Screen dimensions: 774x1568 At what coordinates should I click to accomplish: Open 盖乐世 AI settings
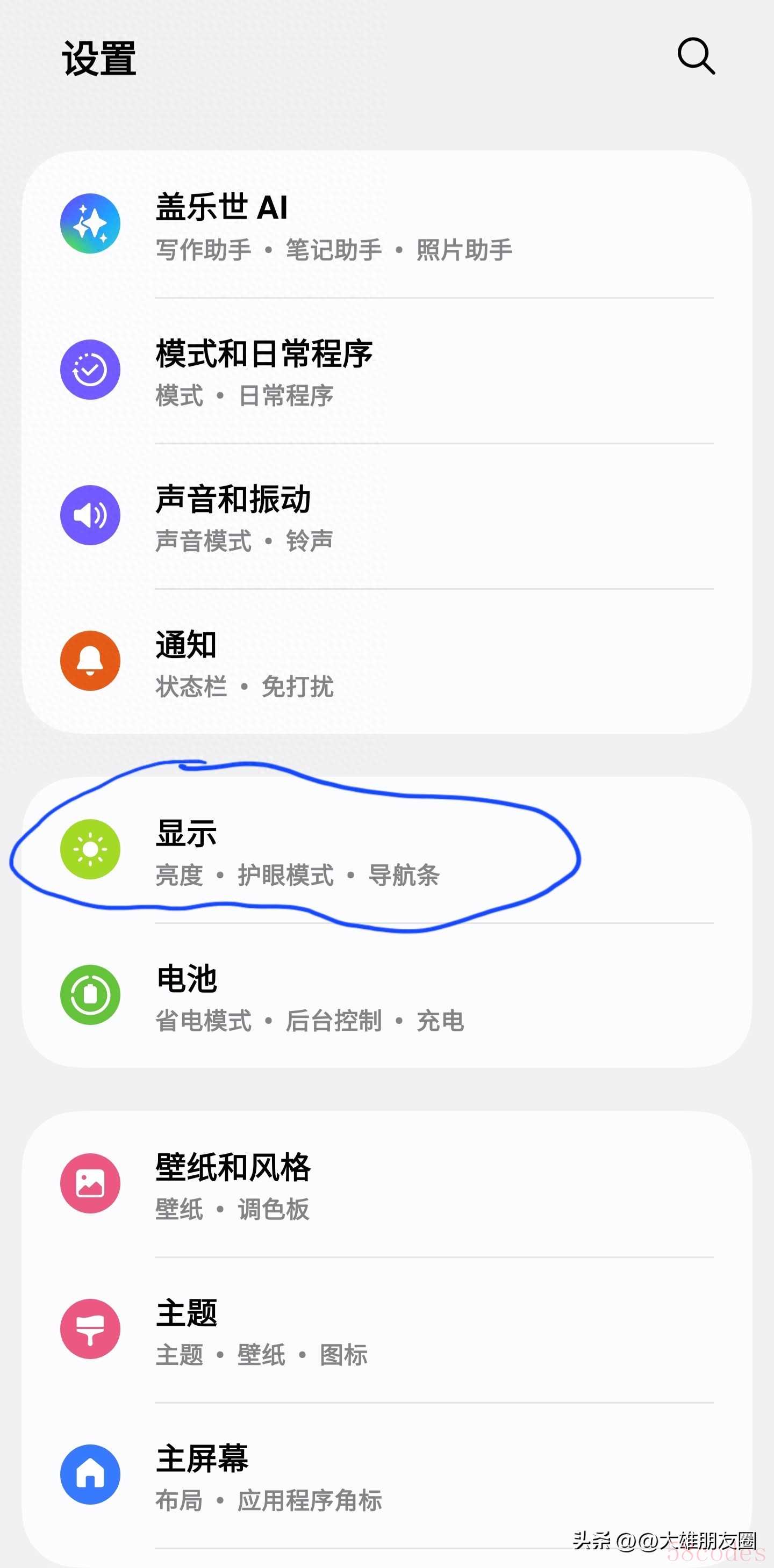[x=386, y=225]
